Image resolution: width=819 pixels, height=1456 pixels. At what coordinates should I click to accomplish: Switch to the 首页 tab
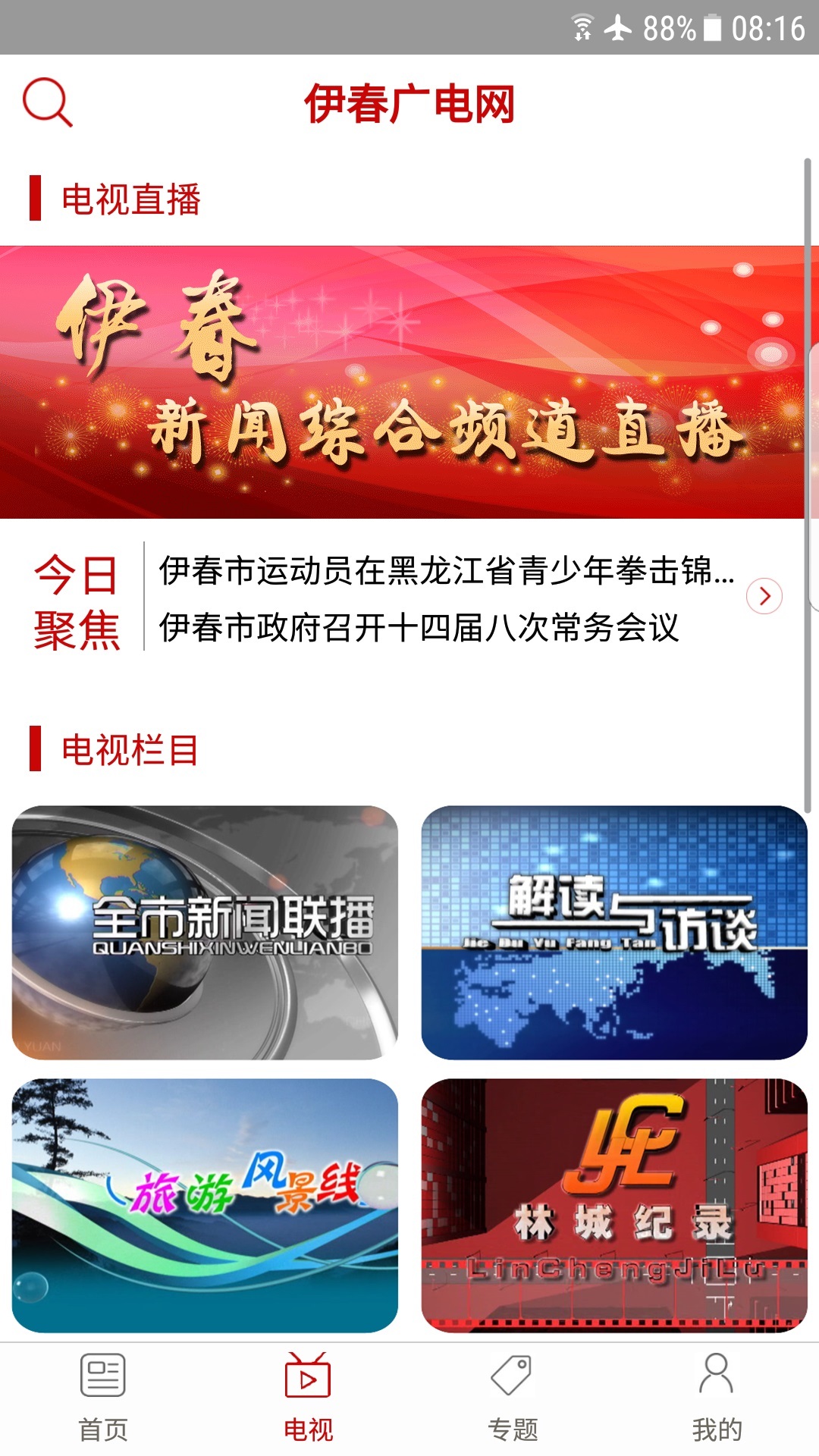point(104,1426)
